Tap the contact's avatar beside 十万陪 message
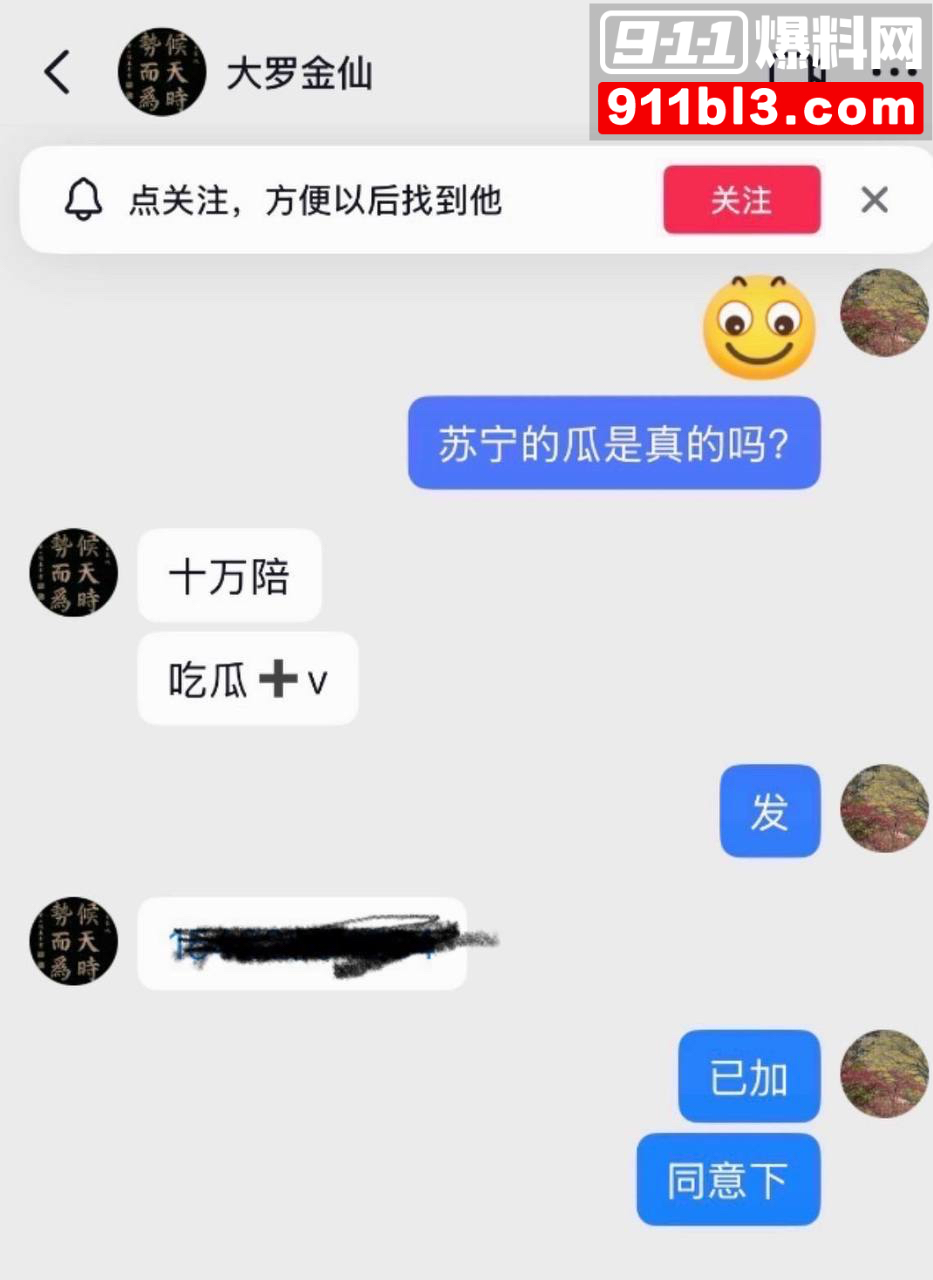 pyautogui.click(x=73, y=573)
